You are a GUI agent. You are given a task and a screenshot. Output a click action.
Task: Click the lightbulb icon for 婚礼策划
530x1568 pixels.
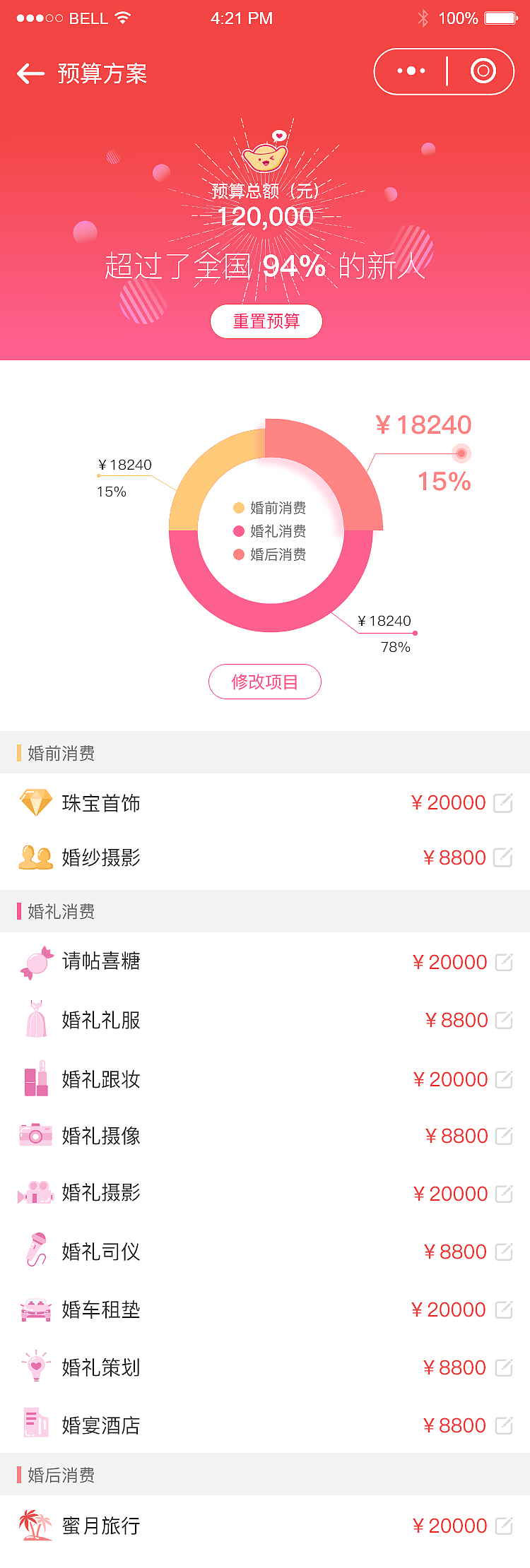point(36,1367)
